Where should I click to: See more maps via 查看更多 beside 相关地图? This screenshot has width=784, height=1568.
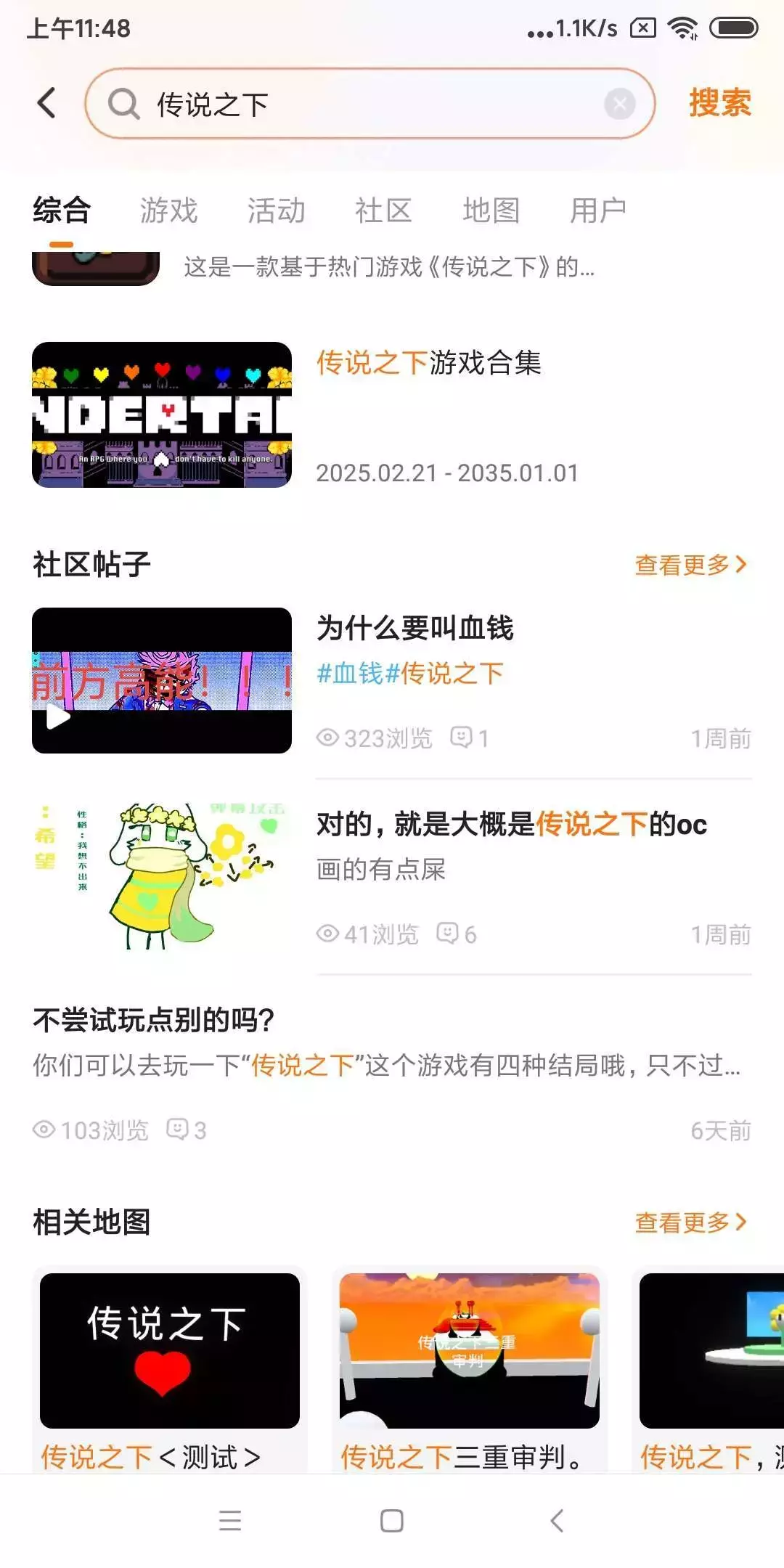[x=690, y=1222]
